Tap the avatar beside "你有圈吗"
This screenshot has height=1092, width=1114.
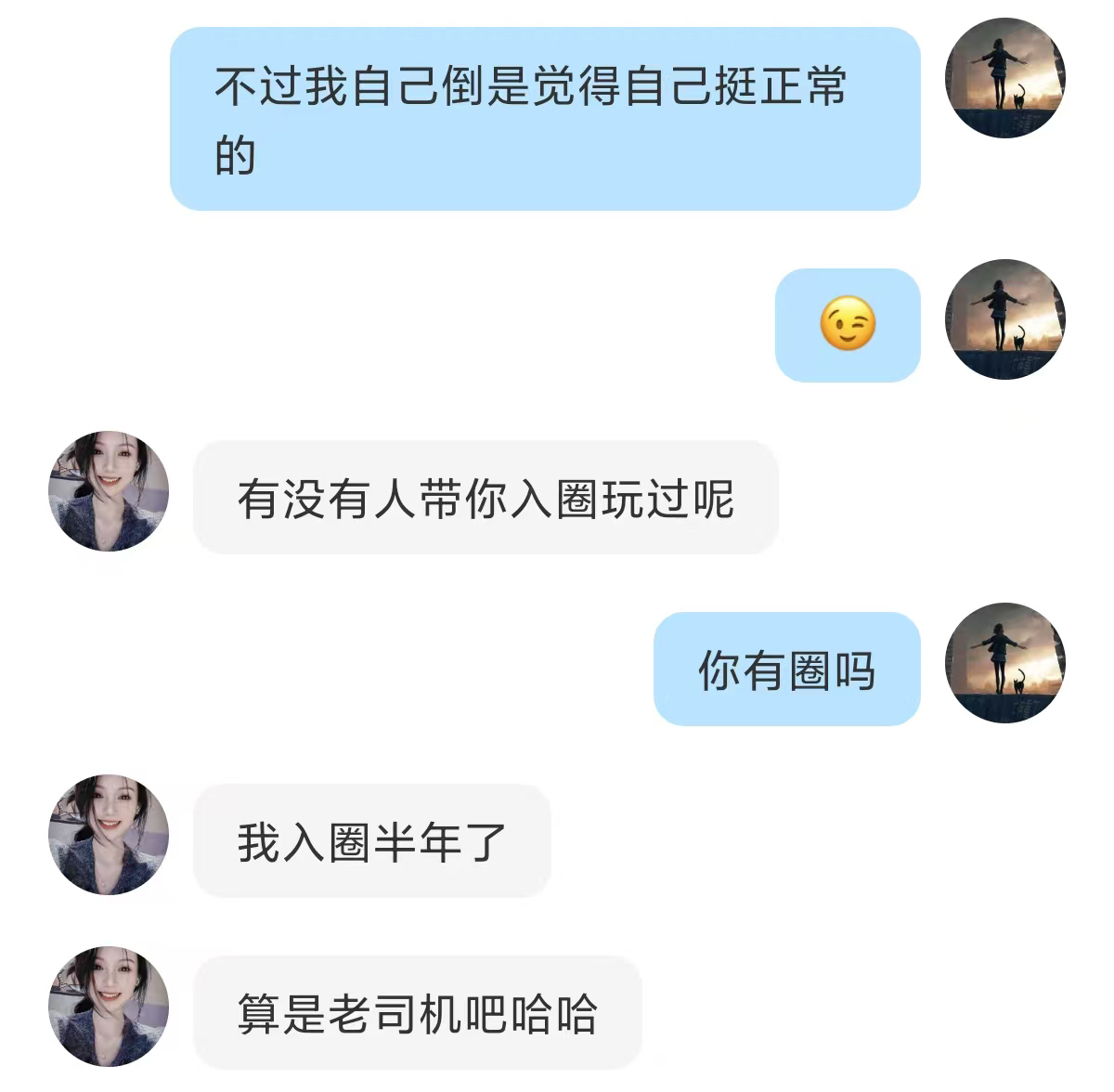(1004, 663)
